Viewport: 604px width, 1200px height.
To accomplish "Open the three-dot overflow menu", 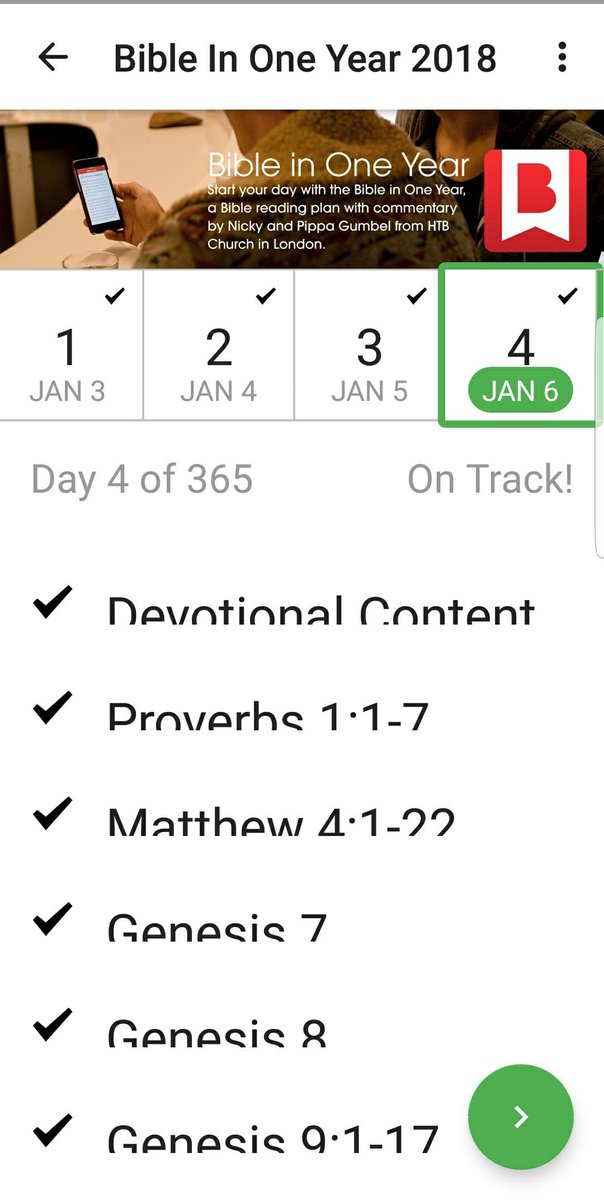I will click(563, 57).
